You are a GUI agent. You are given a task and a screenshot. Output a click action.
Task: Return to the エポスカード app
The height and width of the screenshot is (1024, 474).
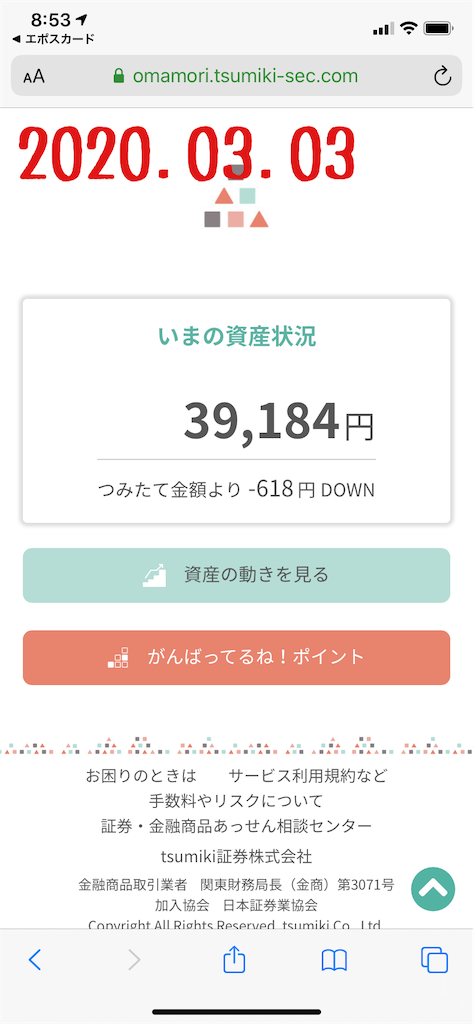(x=54, y=39)
